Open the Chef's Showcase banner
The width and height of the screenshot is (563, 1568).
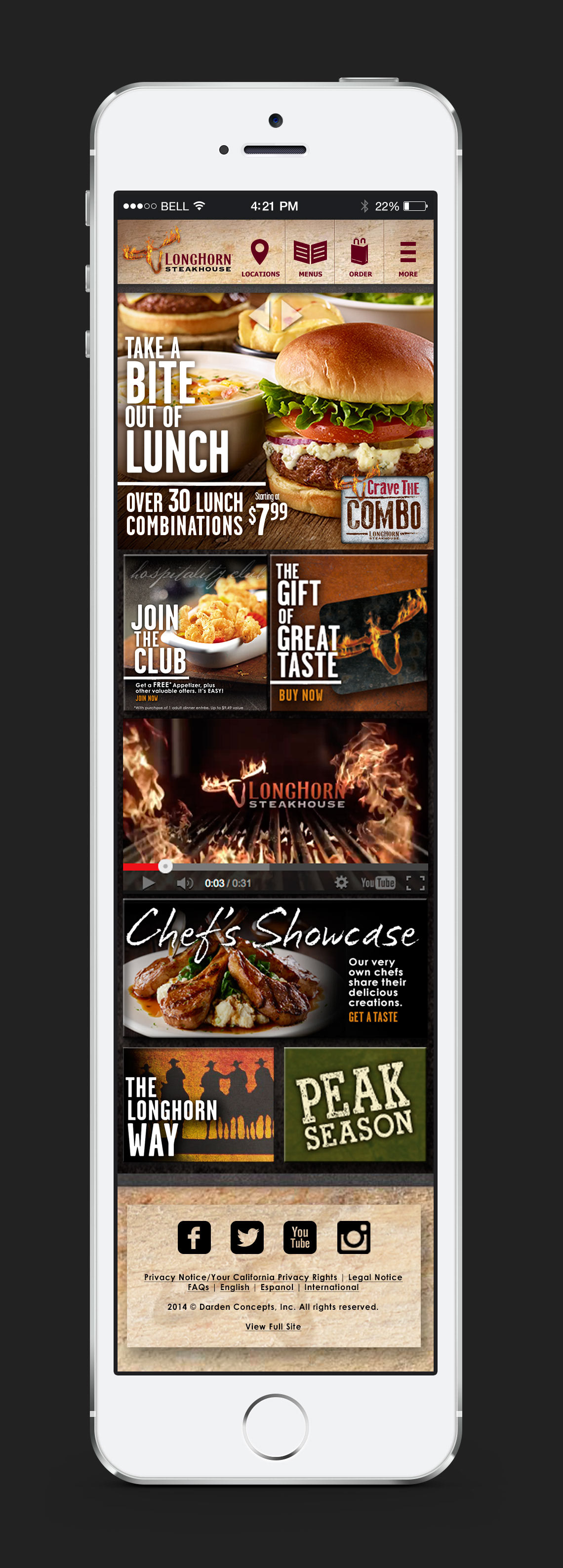tap(275, 969)
